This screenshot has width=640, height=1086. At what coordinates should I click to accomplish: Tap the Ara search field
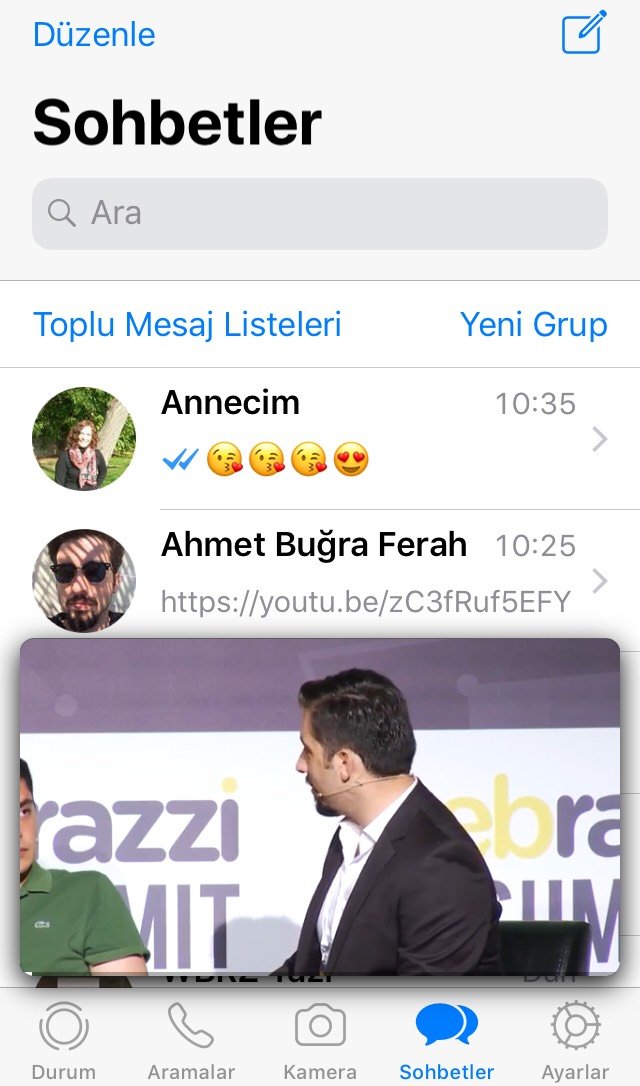[x=320, y=213]
